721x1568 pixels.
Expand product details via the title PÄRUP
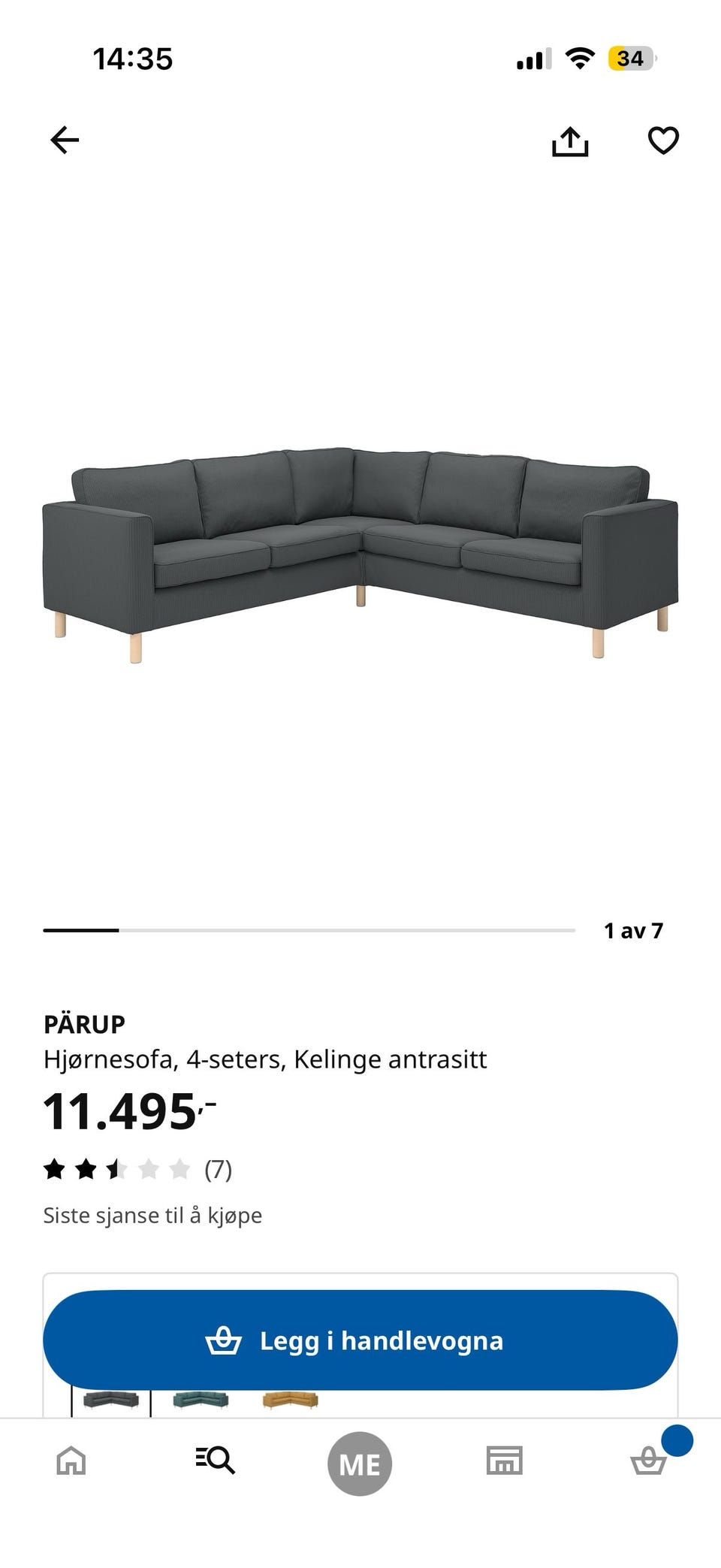(84, 1023)
